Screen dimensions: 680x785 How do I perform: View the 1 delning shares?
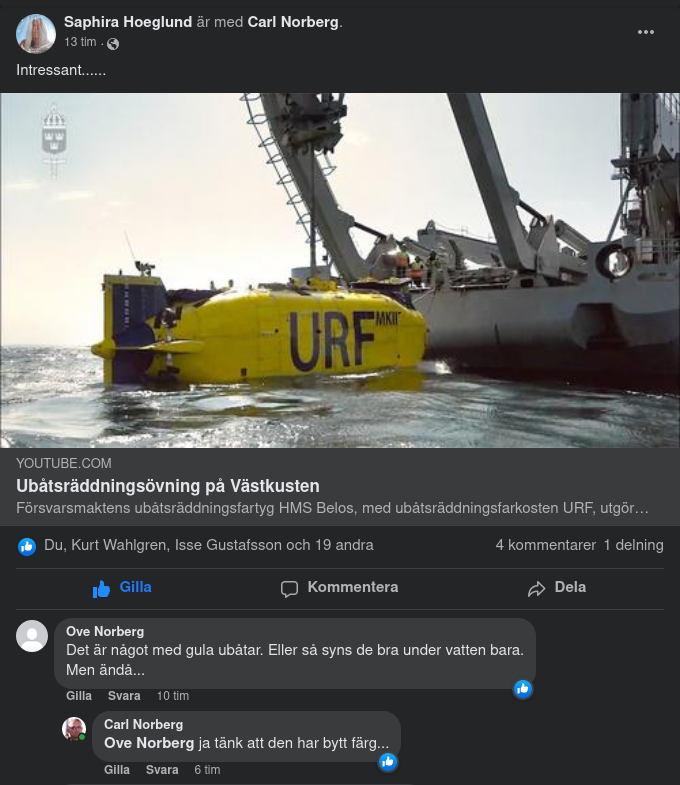[633, 545]
